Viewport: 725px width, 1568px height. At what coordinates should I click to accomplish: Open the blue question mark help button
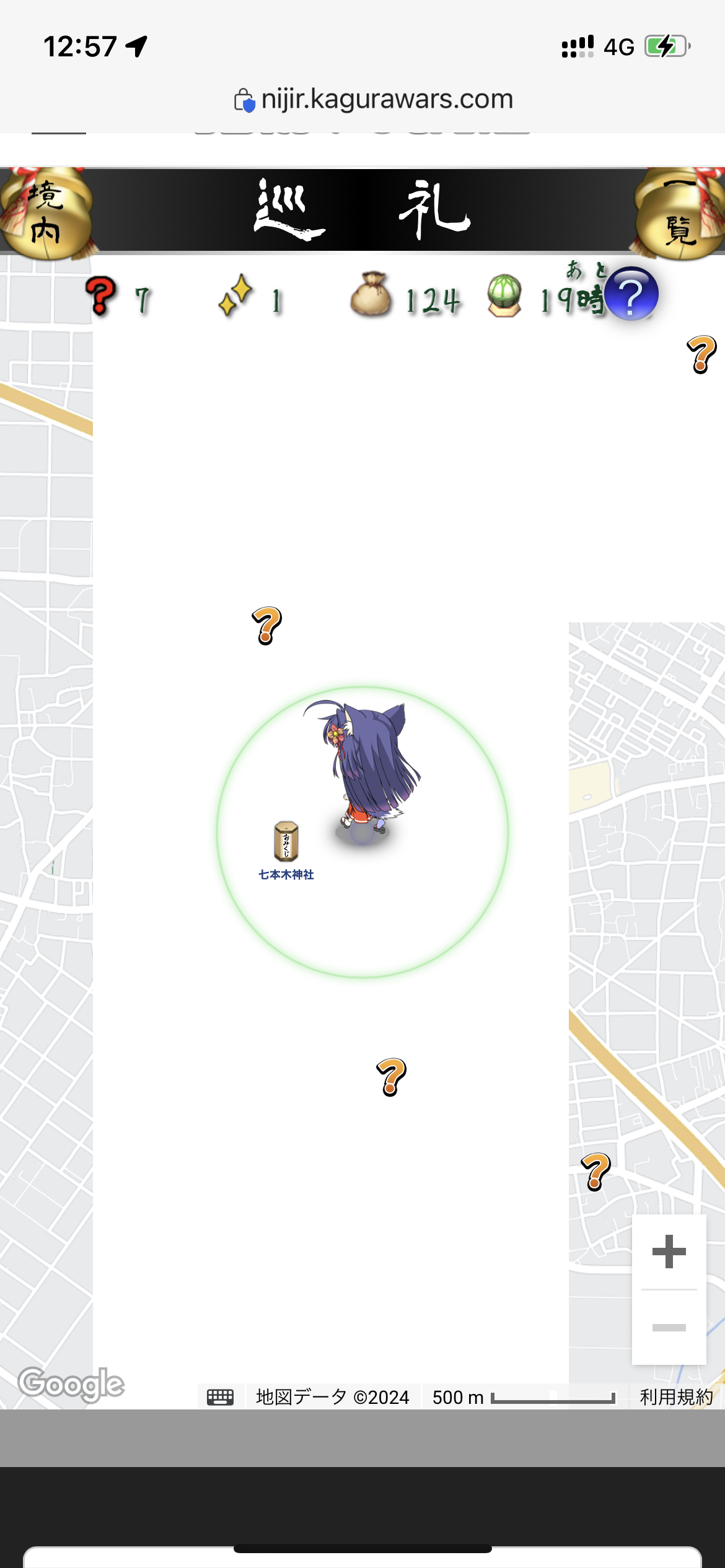[631, 294]
